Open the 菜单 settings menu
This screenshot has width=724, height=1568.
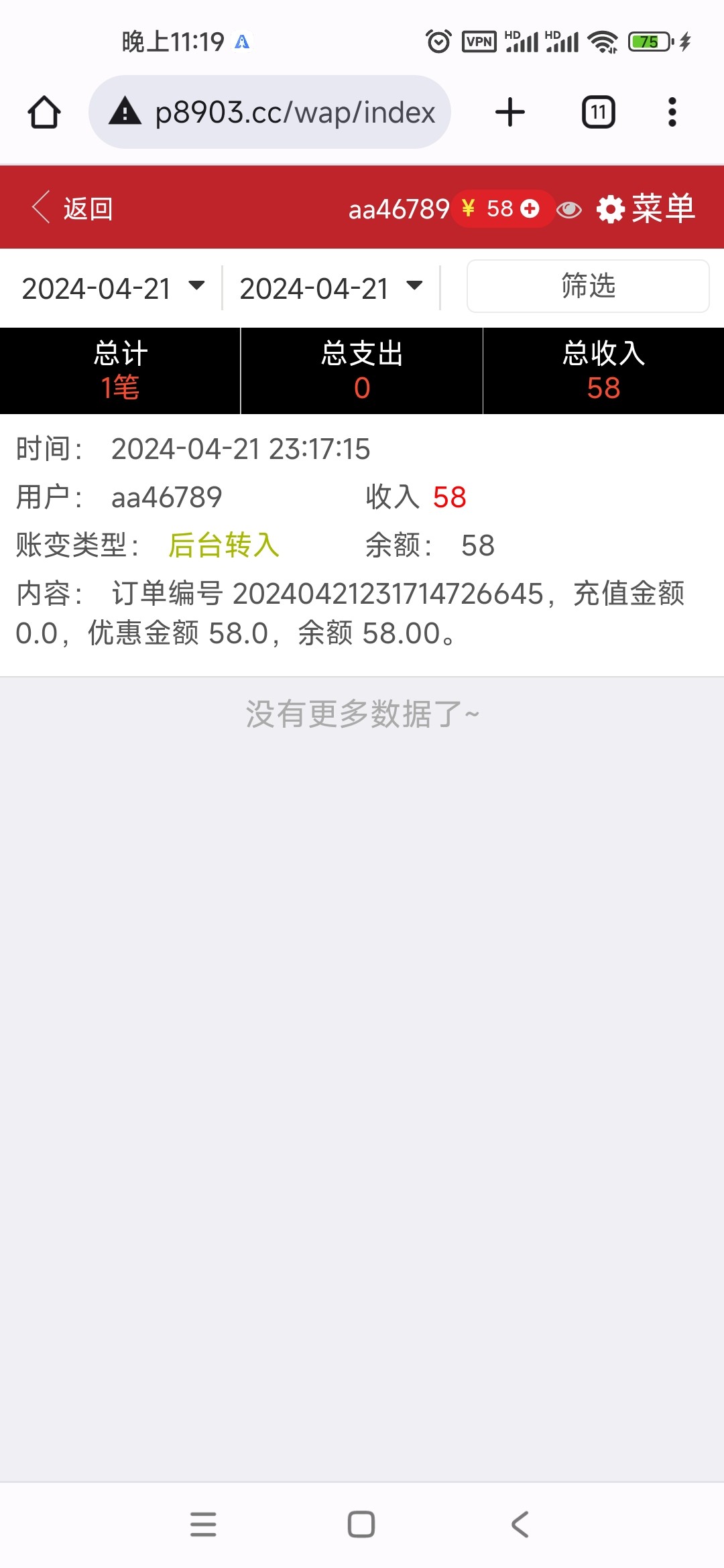tap(646, 208)
